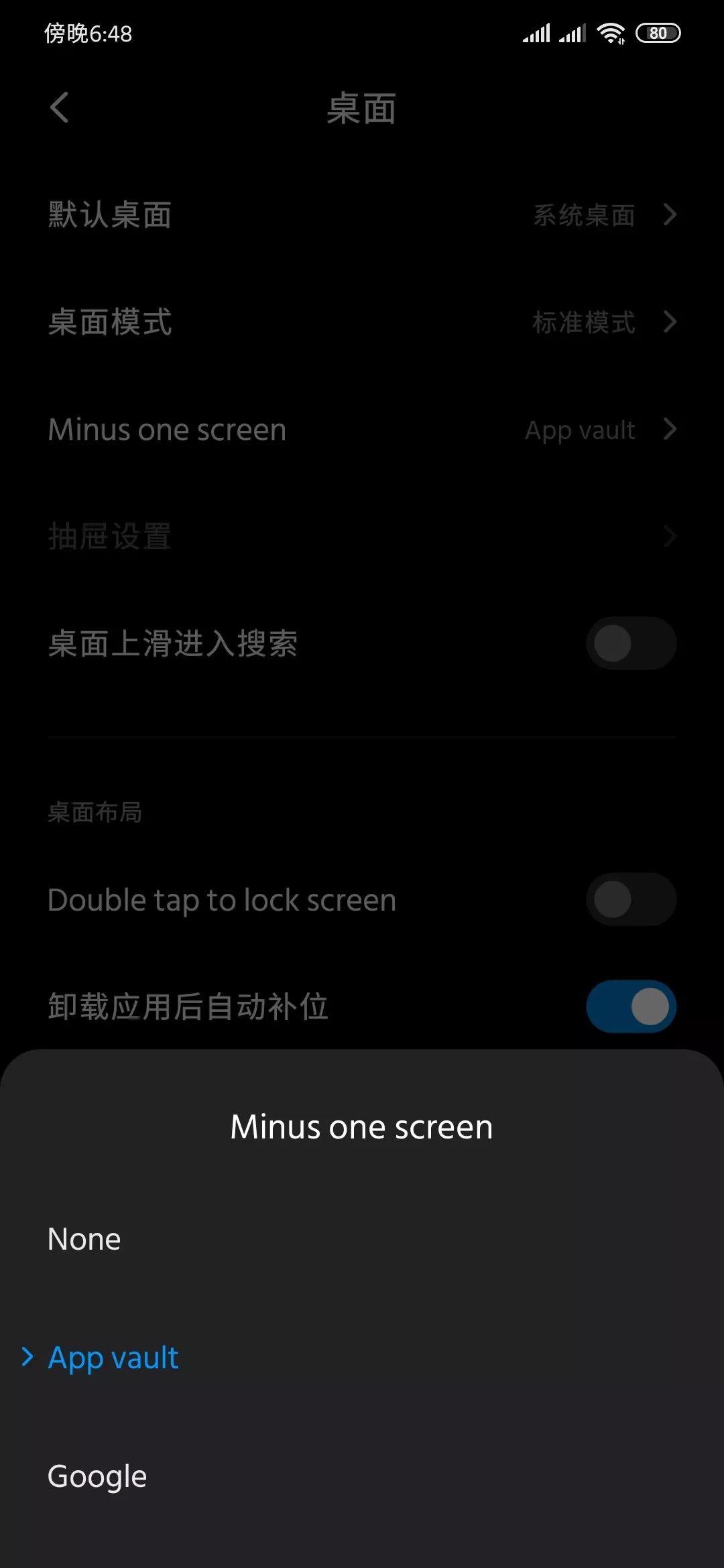Open the 抽屉设置 chevron
The image size is (724, 1568).
pos(670,536)
